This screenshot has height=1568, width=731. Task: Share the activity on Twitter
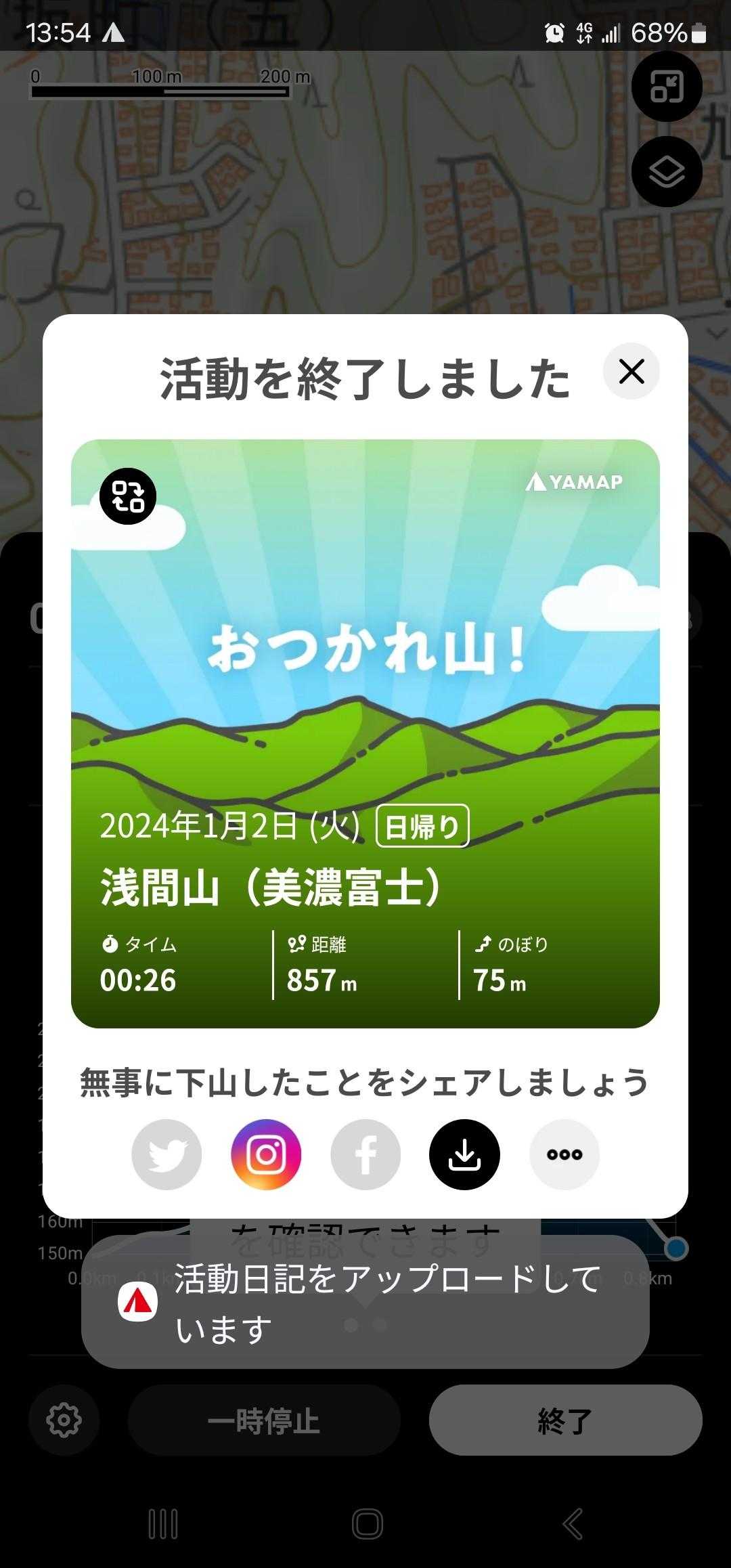(x=167, y=1154)
